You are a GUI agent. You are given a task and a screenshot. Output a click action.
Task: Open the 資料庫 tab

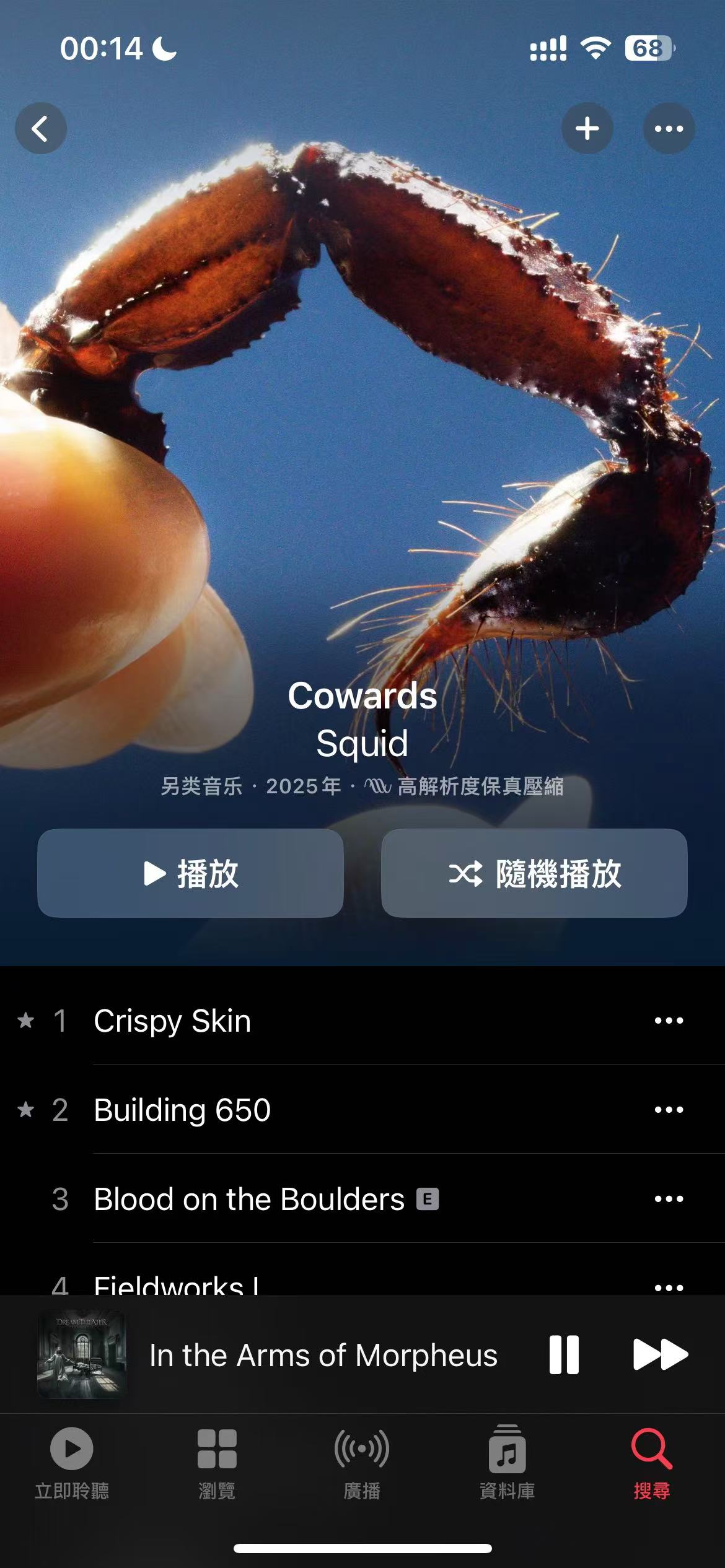click(507, 1463)
